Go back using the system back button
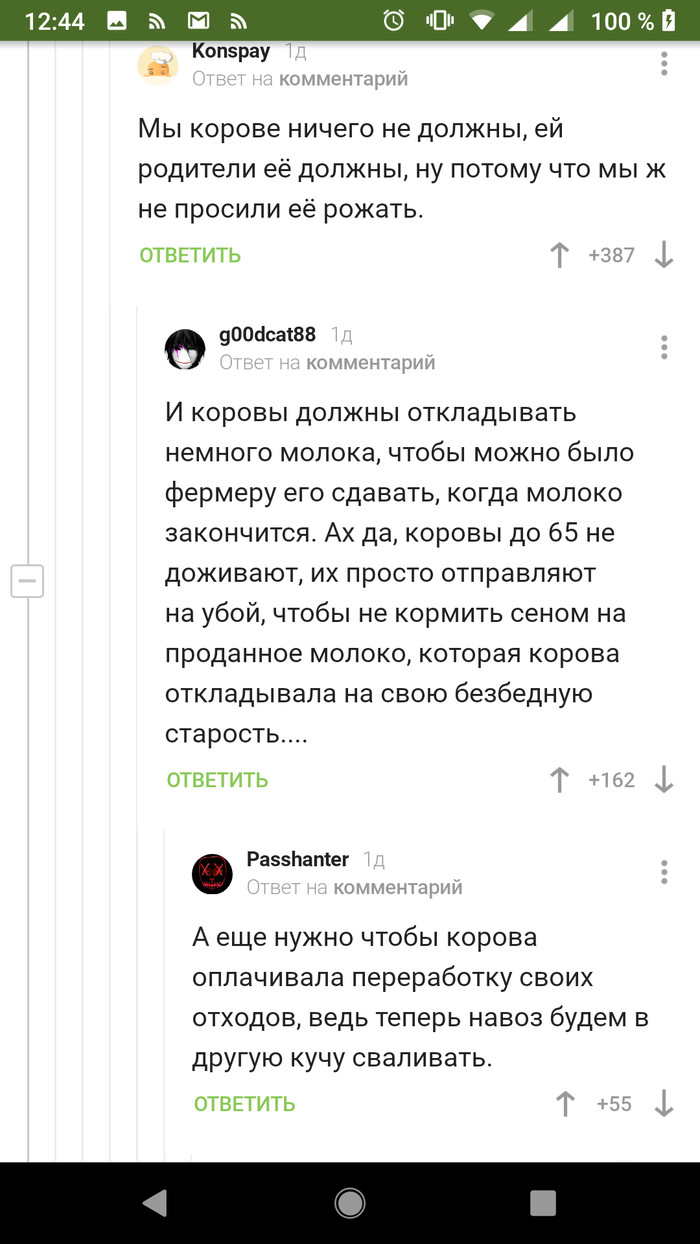The image size is (700, 1244). pyautogui.click(x=155, y=1203)
